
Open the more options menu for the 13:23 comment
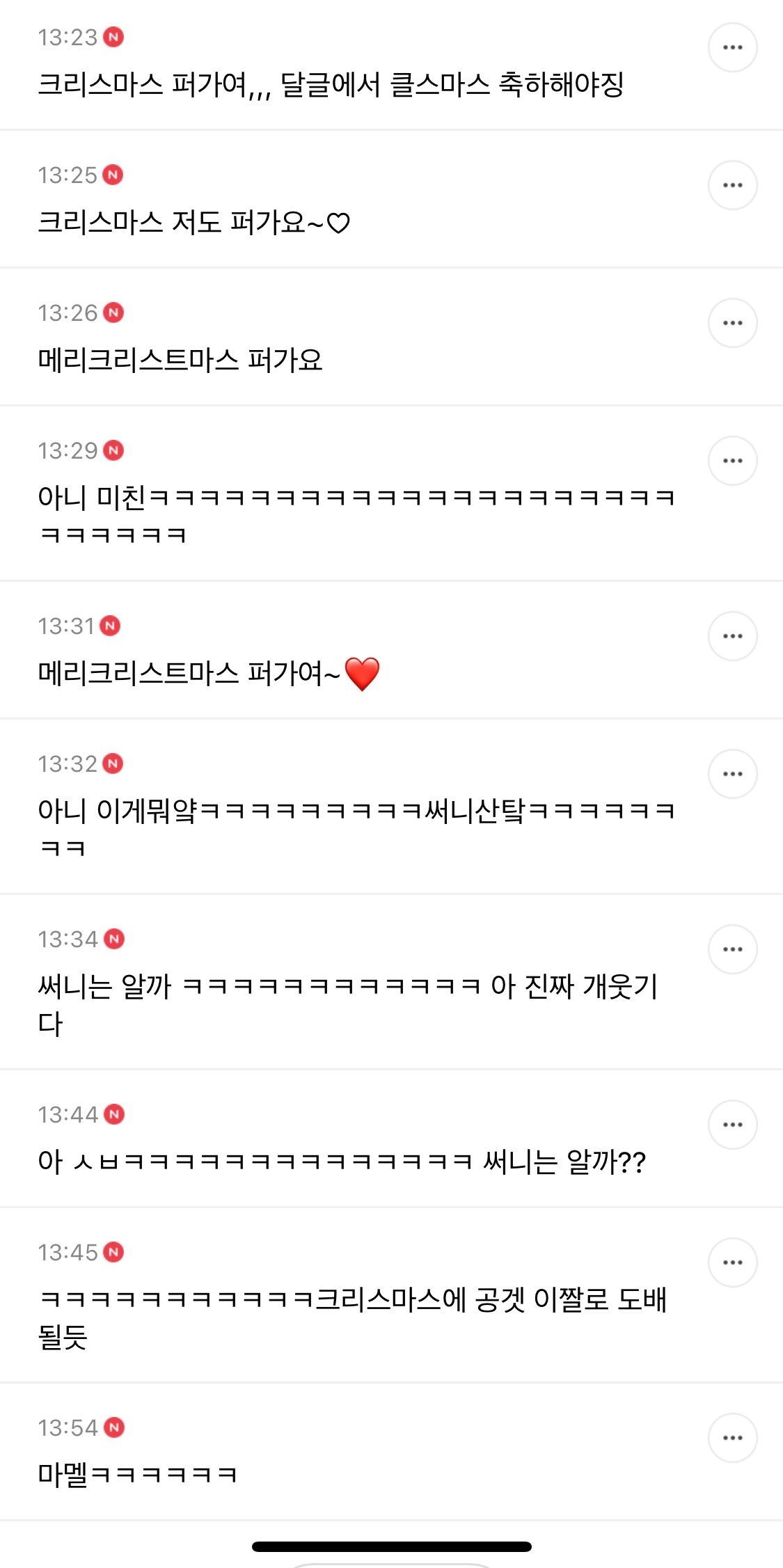click(732, 47)
